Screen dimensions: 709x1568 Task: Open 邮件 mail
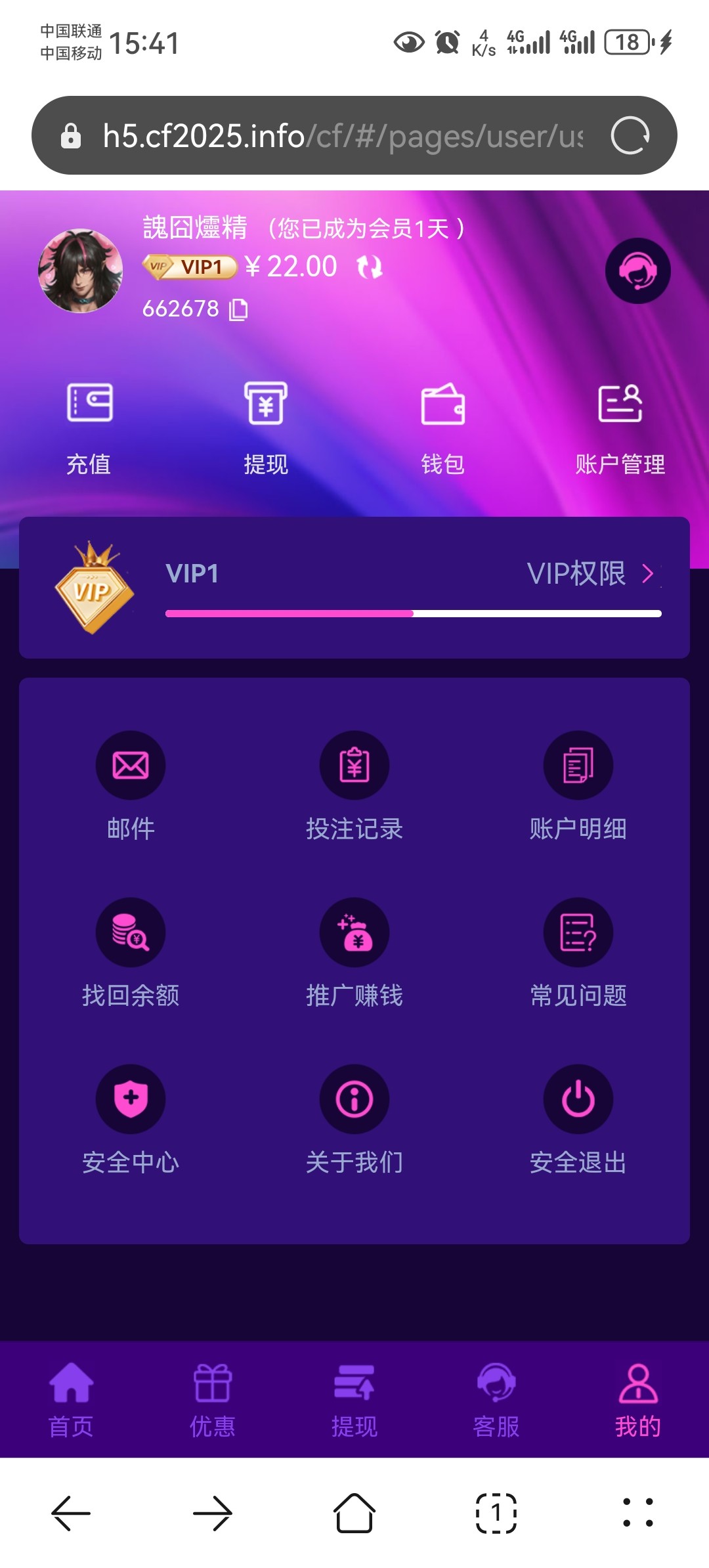(131, 785)
